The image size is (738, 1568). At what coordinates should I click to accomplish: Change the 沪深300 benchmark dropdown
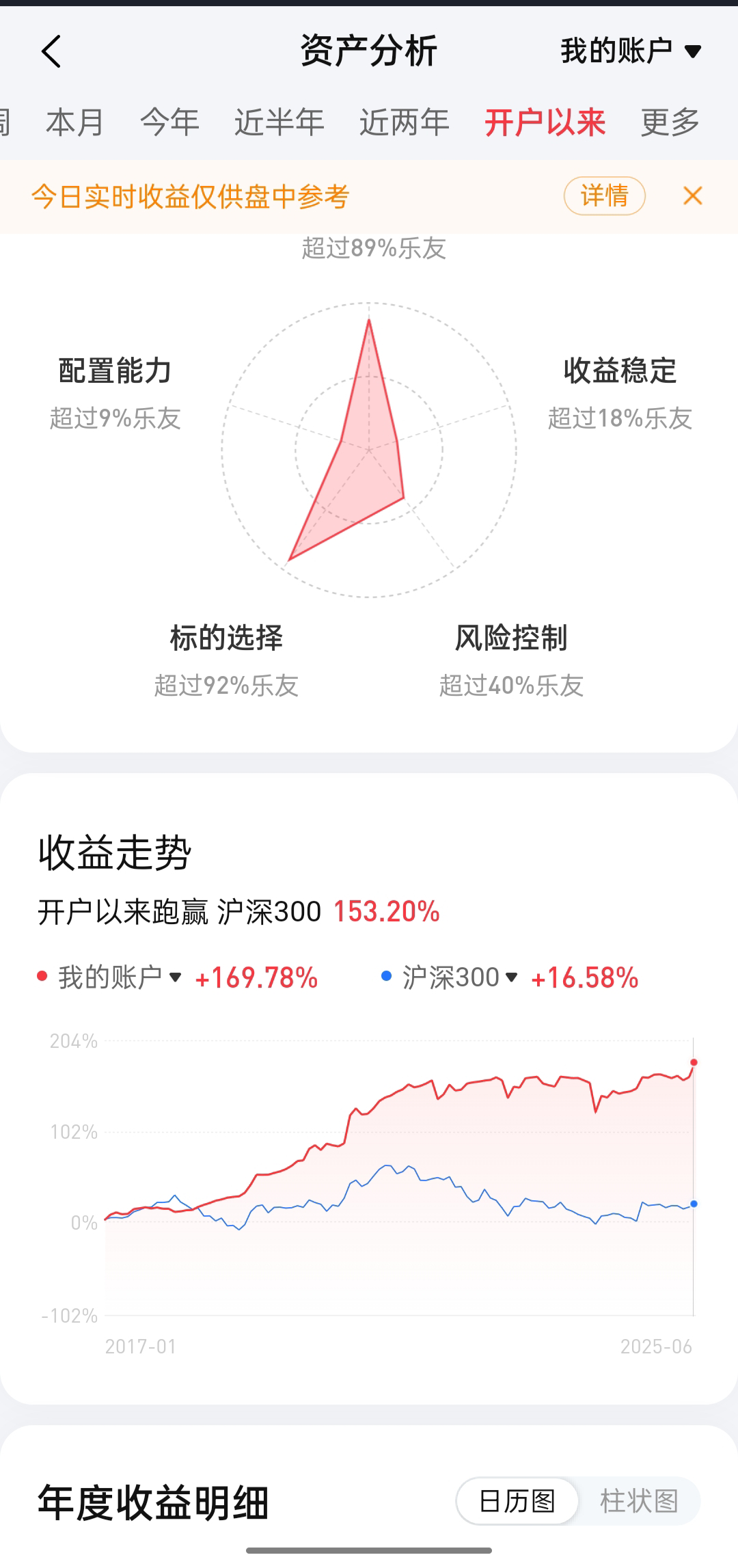point(460,977)
